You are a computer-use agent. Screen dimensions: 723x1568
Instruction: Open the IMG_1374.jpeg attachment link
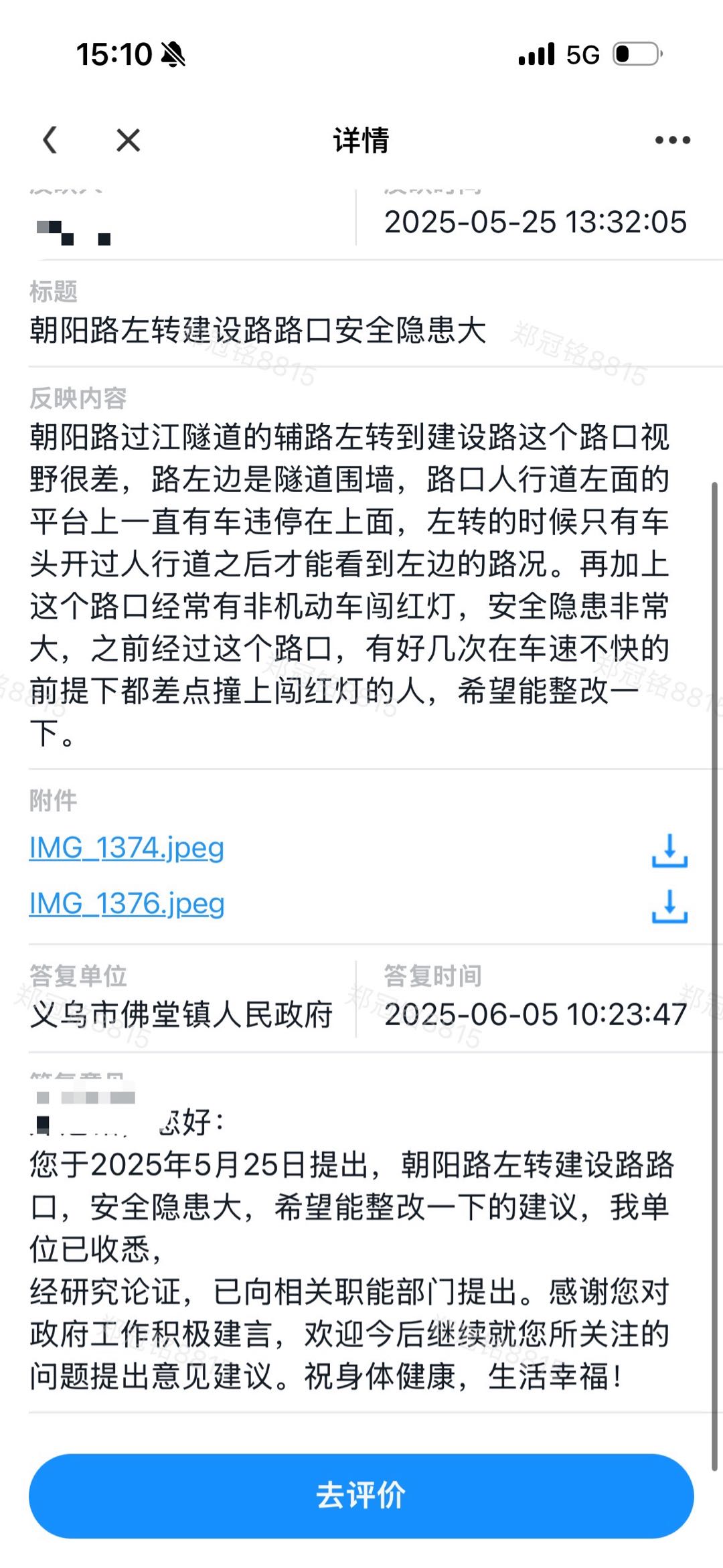coord(127,848)
